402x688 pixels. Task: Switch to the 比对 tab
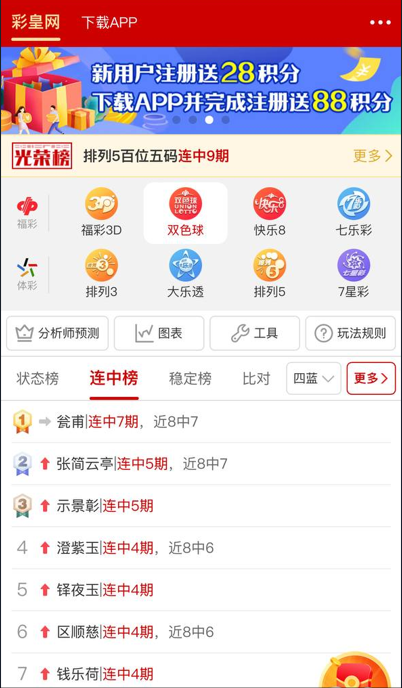tap(256, 378)
